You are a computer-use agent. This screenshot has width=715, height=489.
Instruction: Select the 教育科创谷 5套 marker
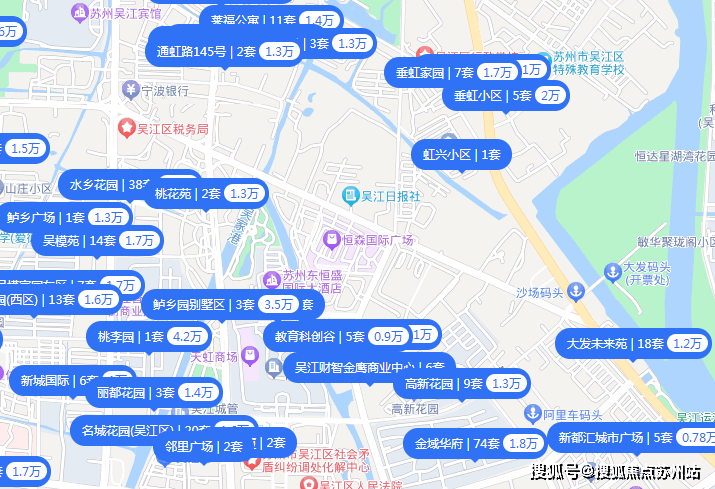tap(338, 337)
